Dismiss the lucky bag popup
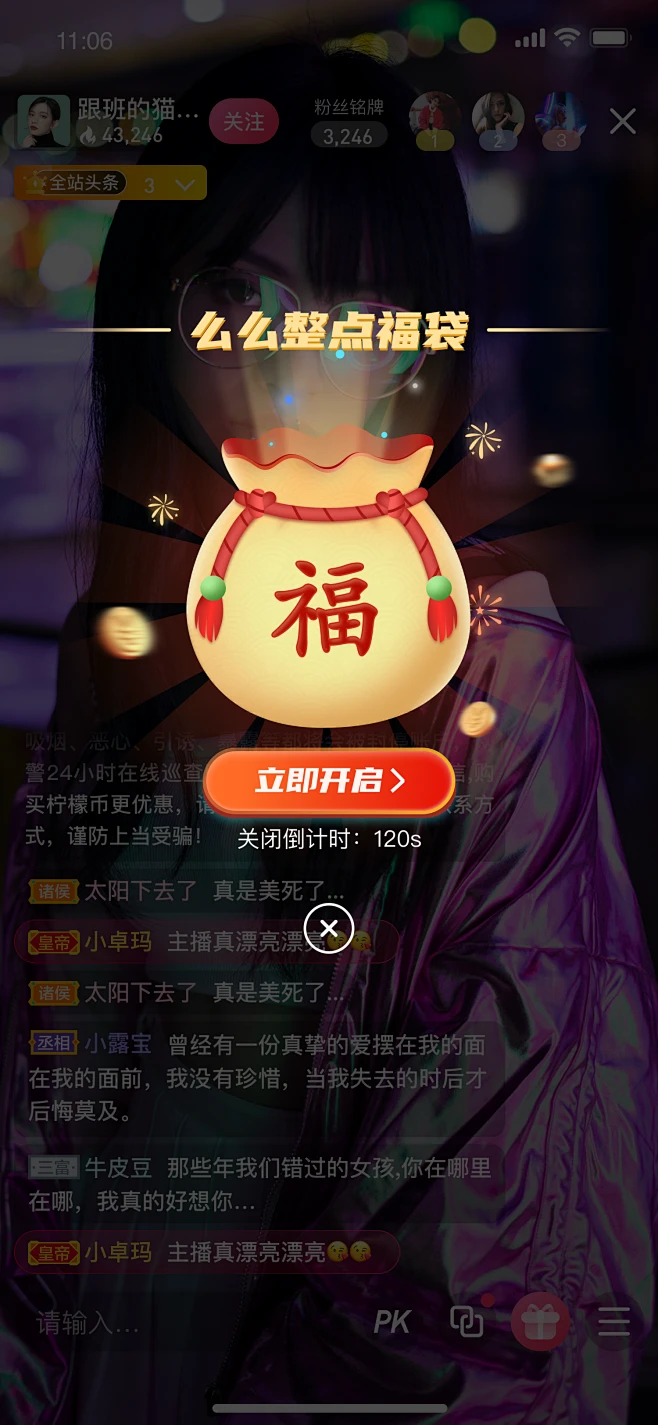Image resolution: width=658 pixels, height=1425 pixels. pyautogui.click(x=329, y=930)
